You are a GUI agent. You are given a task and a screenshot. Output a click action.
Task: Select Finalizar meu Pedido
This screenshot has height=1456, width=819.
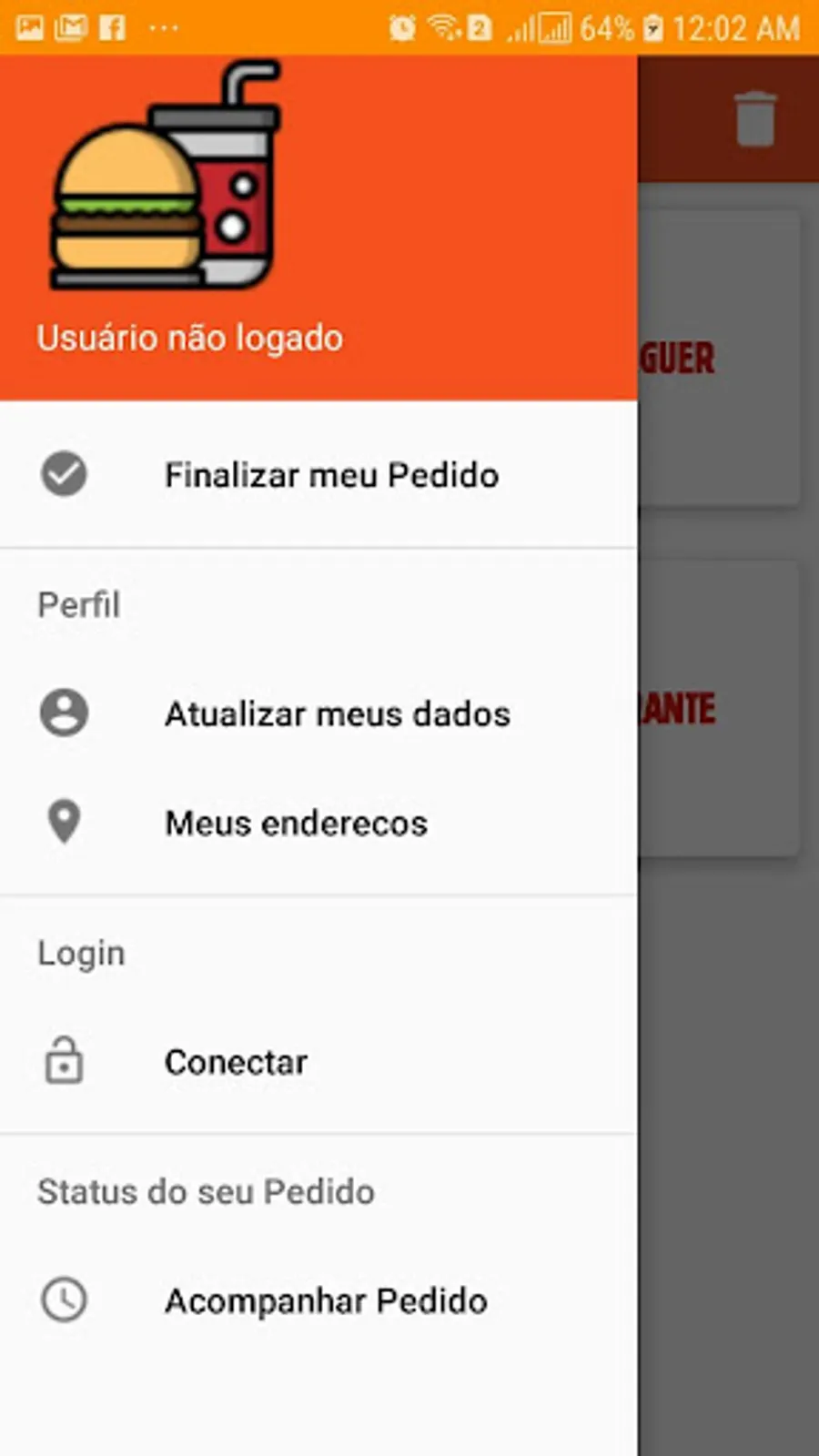click(x=318, y=475)
